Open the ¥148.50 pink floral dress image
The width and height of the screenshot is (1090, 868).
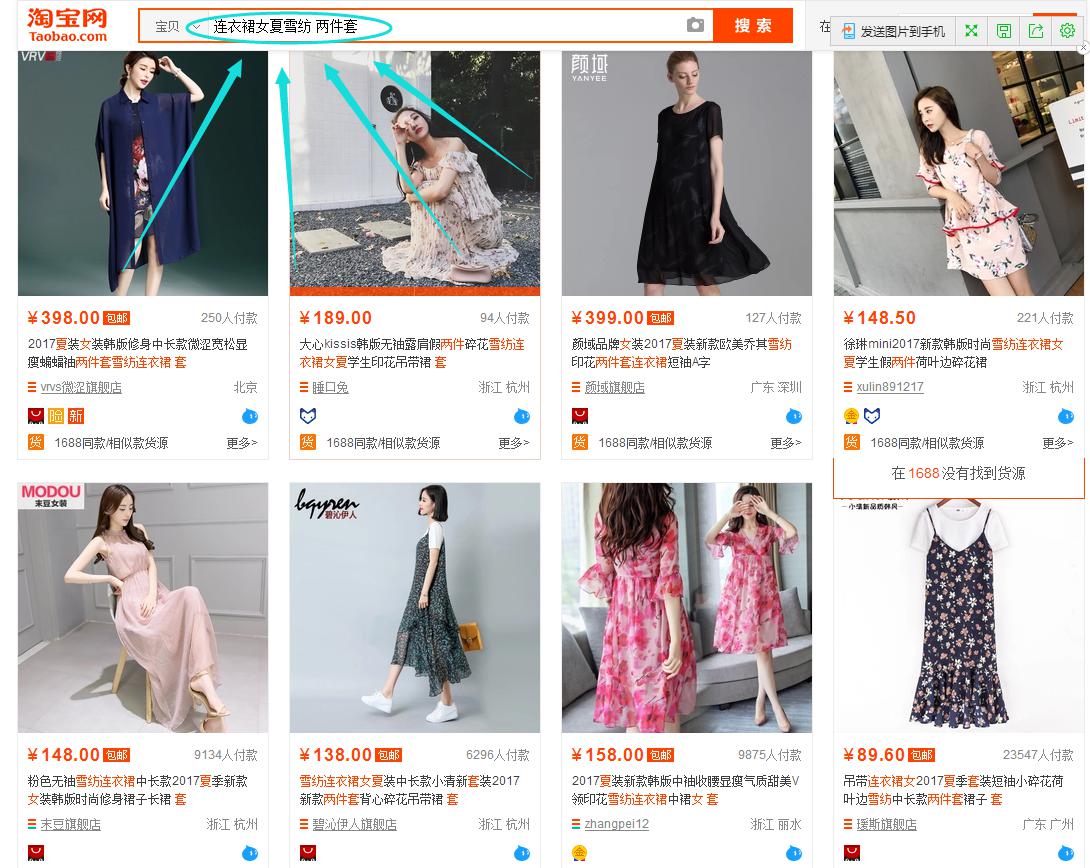click(x=959, y=173)
